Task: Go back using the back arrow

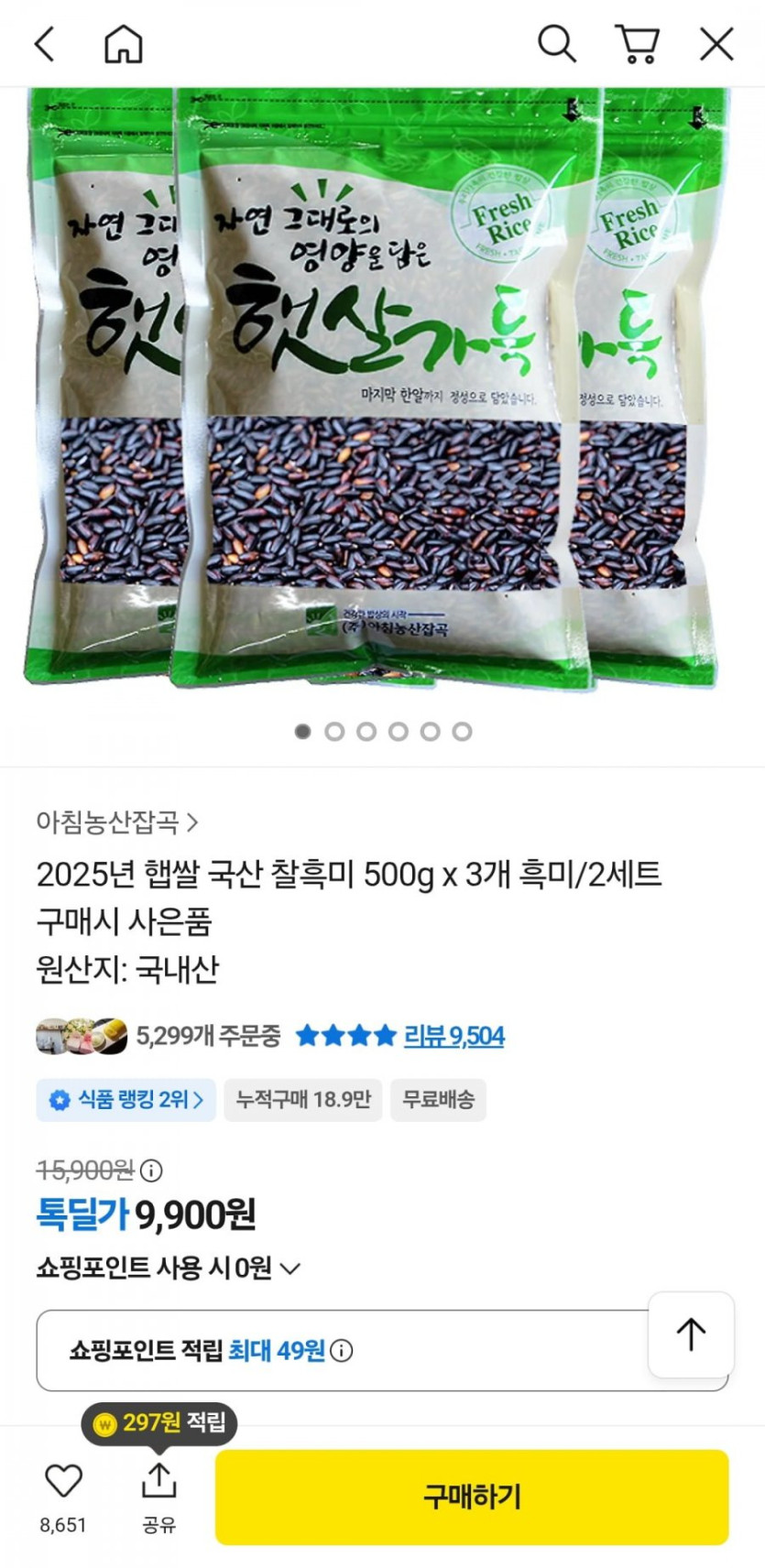Action: pyautogui.click(x=45, y=41)
